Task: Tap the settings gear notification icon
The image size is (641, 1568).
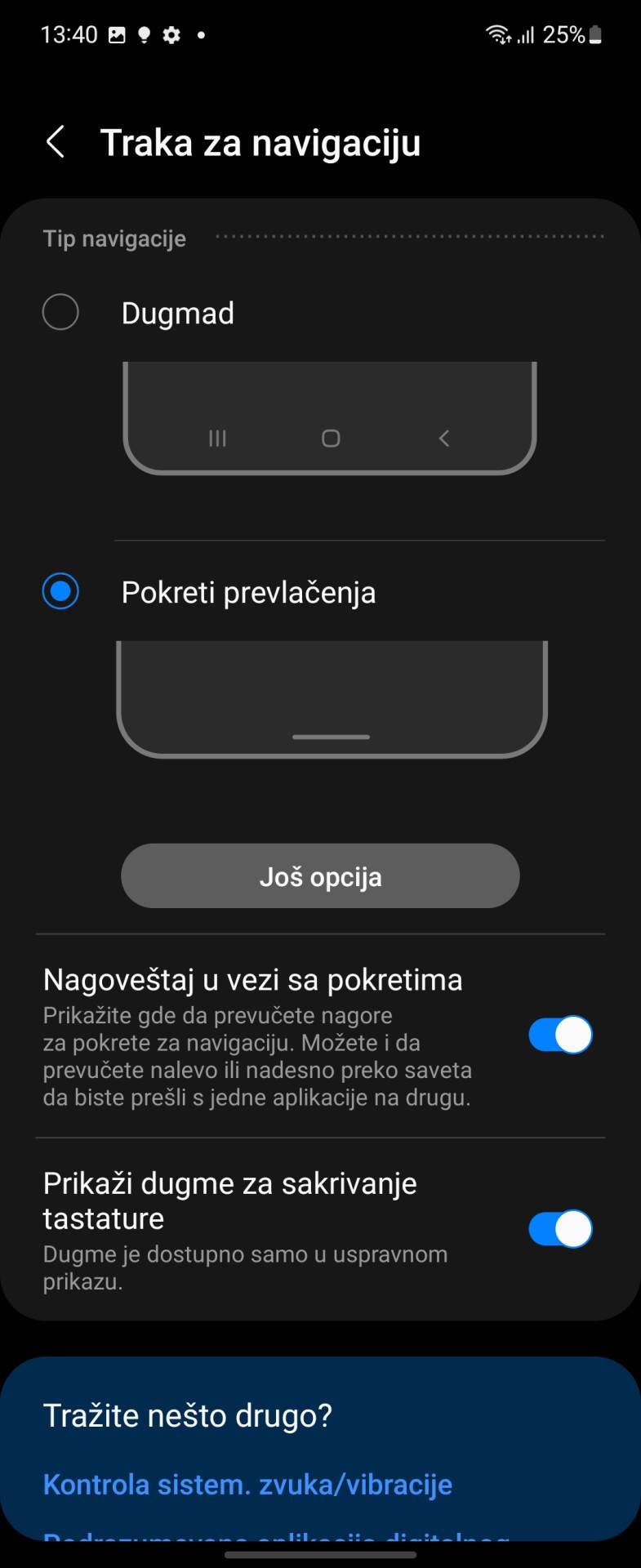Action: click(171, 35)
